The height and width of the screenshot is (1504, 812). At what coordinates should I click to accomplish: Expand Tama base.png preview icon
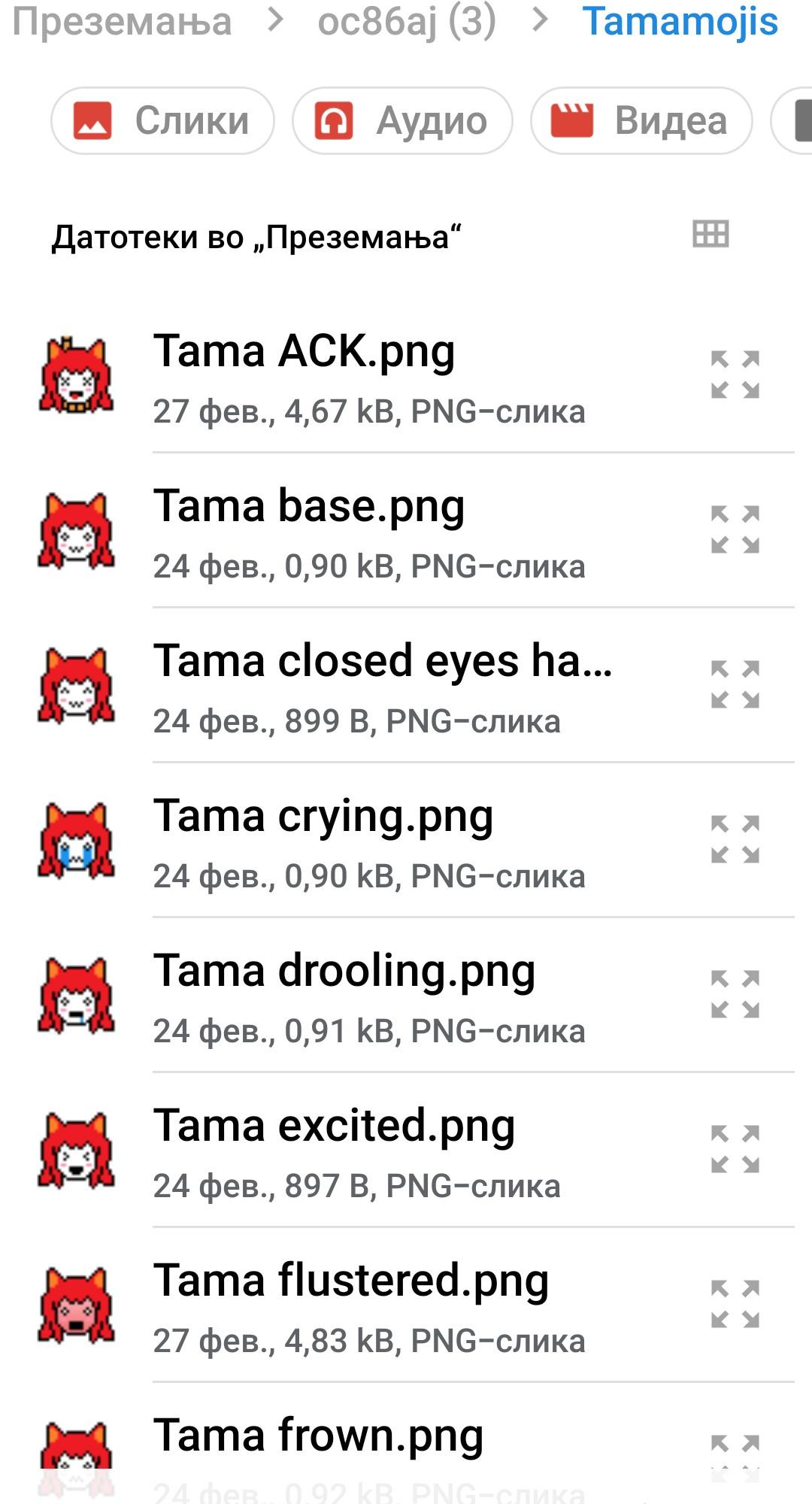(735, 529)
